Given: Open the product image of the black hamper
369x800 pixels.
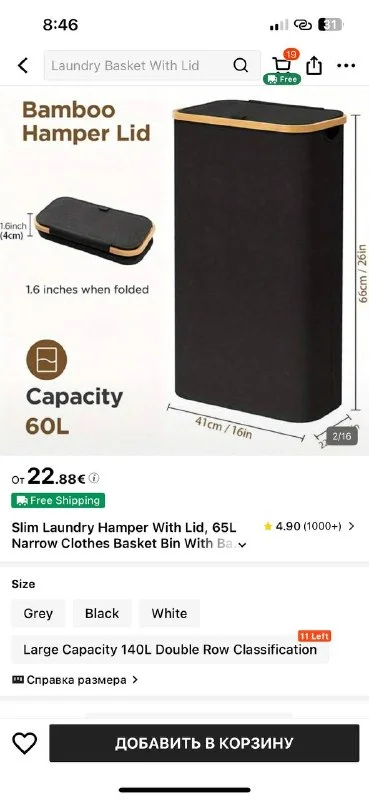Looking at the screenshot, I should coord(184,270).
